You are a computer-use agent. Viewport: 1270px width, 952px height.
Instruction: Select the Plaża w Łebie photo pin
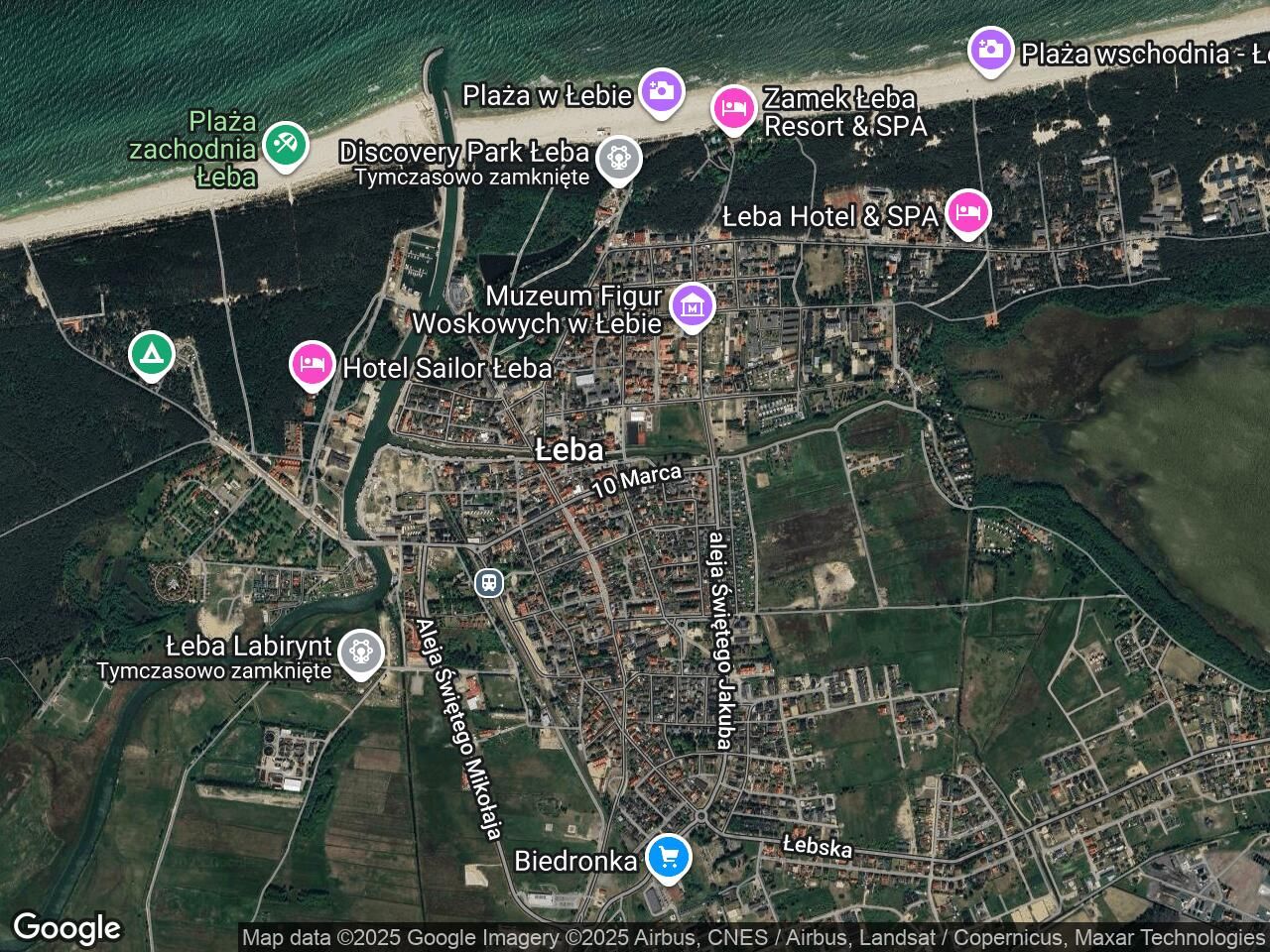661,91
